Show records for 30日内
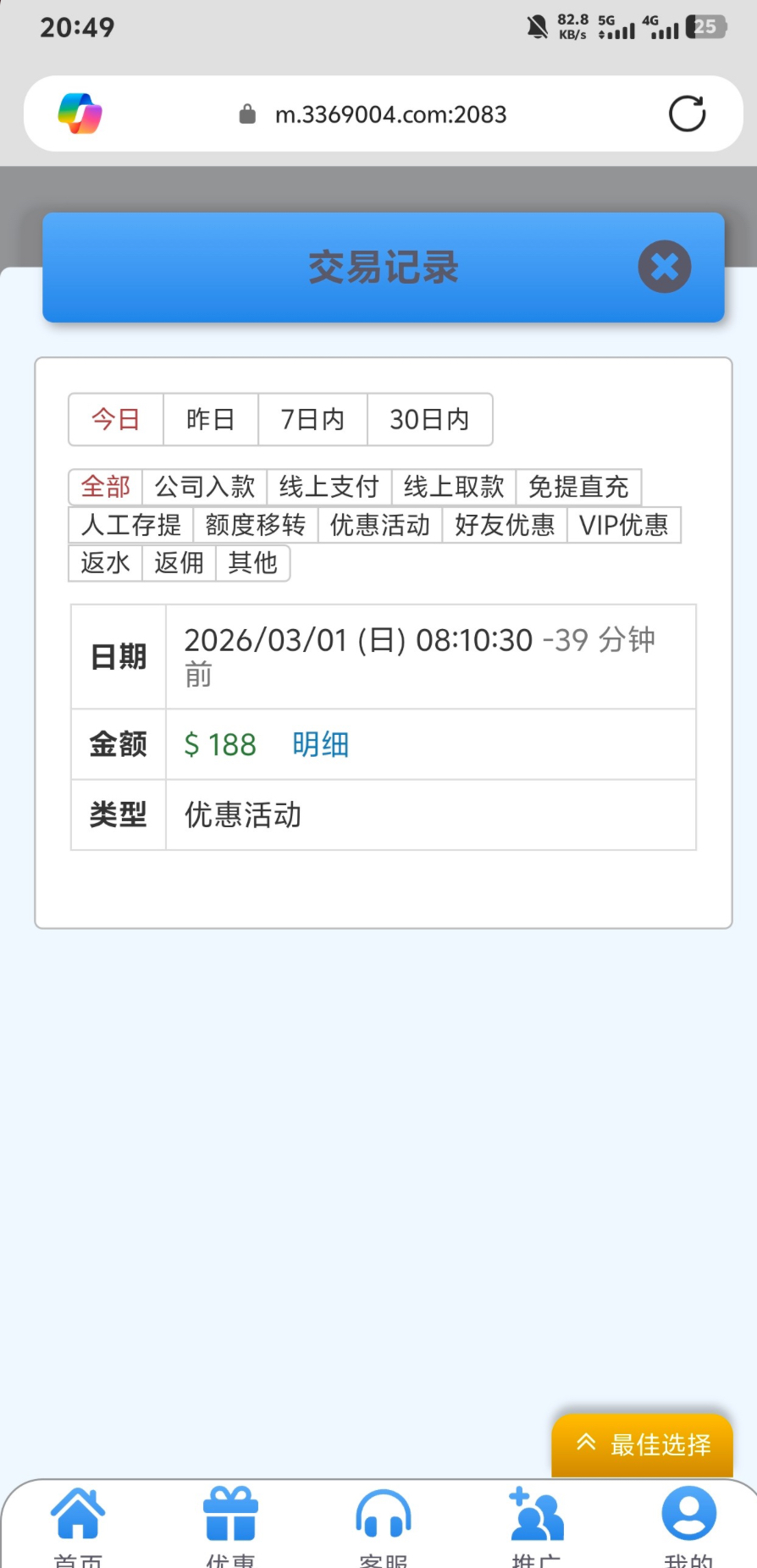The image size is (757, 1568). 429,419
